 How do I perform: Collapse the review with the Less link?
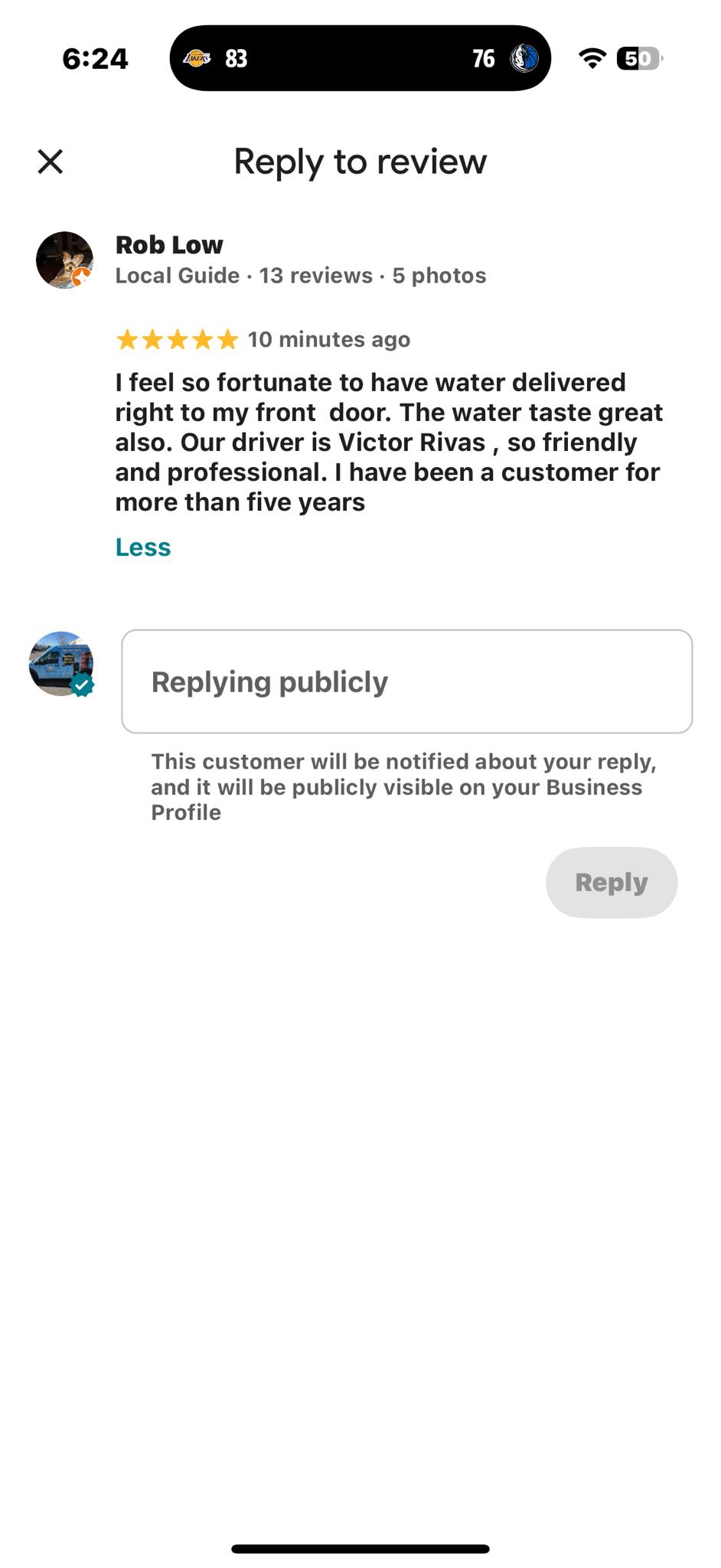click(x=143, y=547)
